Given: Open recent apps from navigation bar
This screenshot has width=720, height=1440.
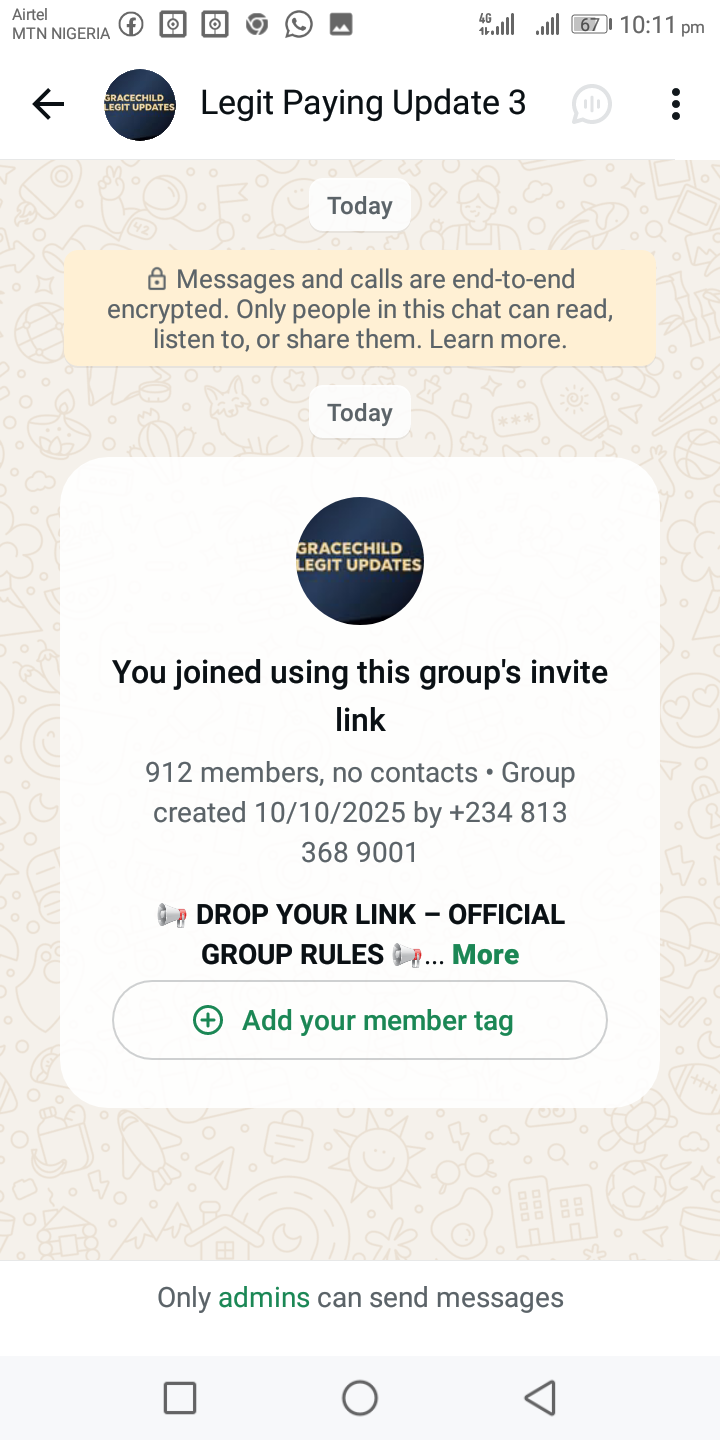Looking at the screenshot, I should point(180,1398).
